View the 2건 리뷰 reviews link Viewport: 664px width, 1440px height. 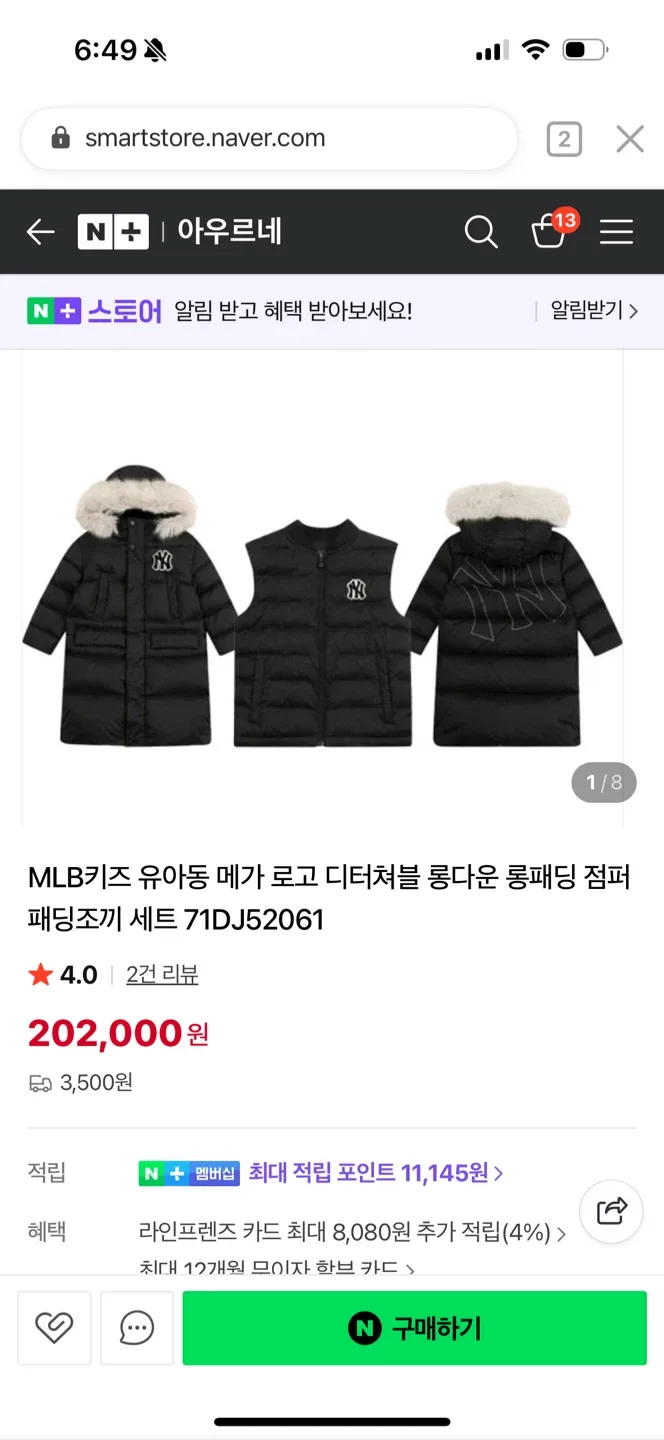(162, 975)
